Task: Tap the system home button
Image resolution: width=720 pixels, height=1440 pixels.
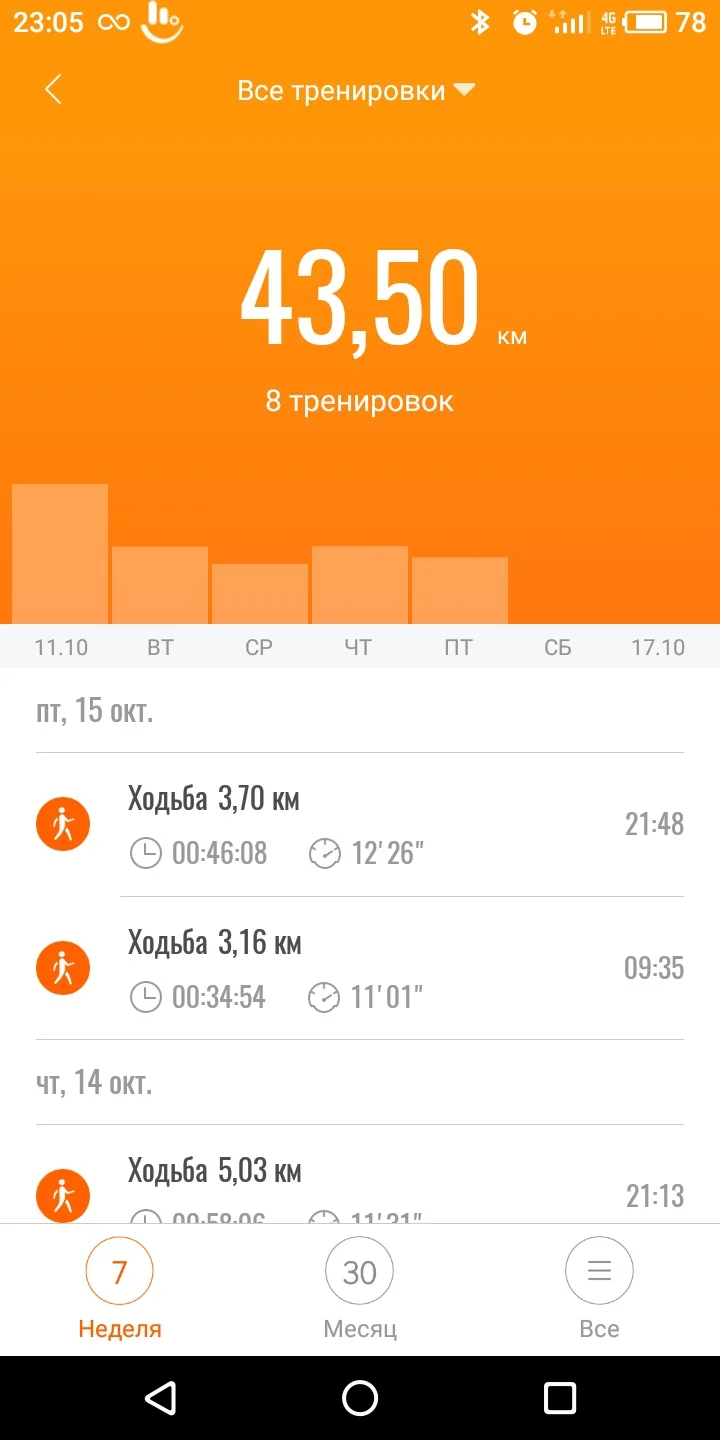Action: point(360,1398)
